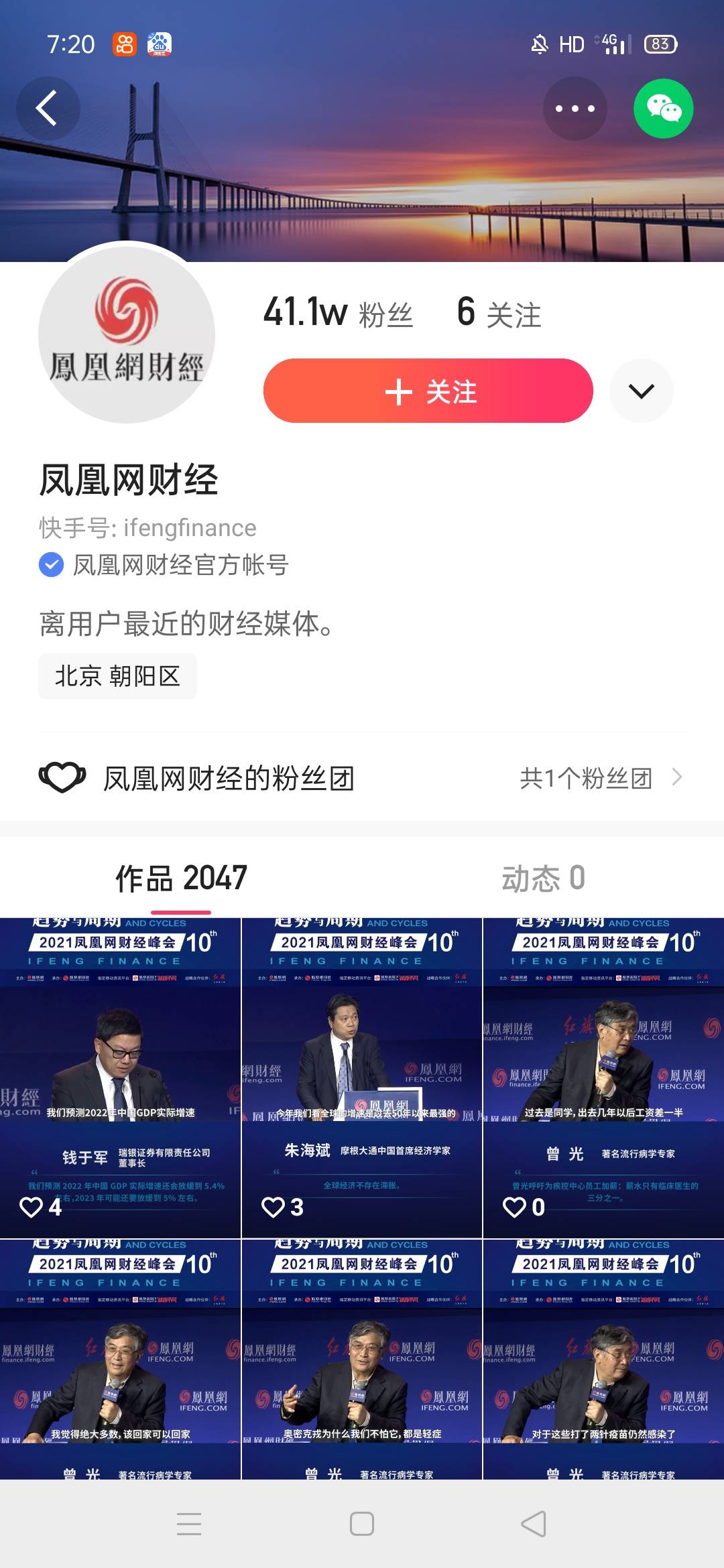Tap the +关注 follow button
724x1568 pixels.
point(428,392)
